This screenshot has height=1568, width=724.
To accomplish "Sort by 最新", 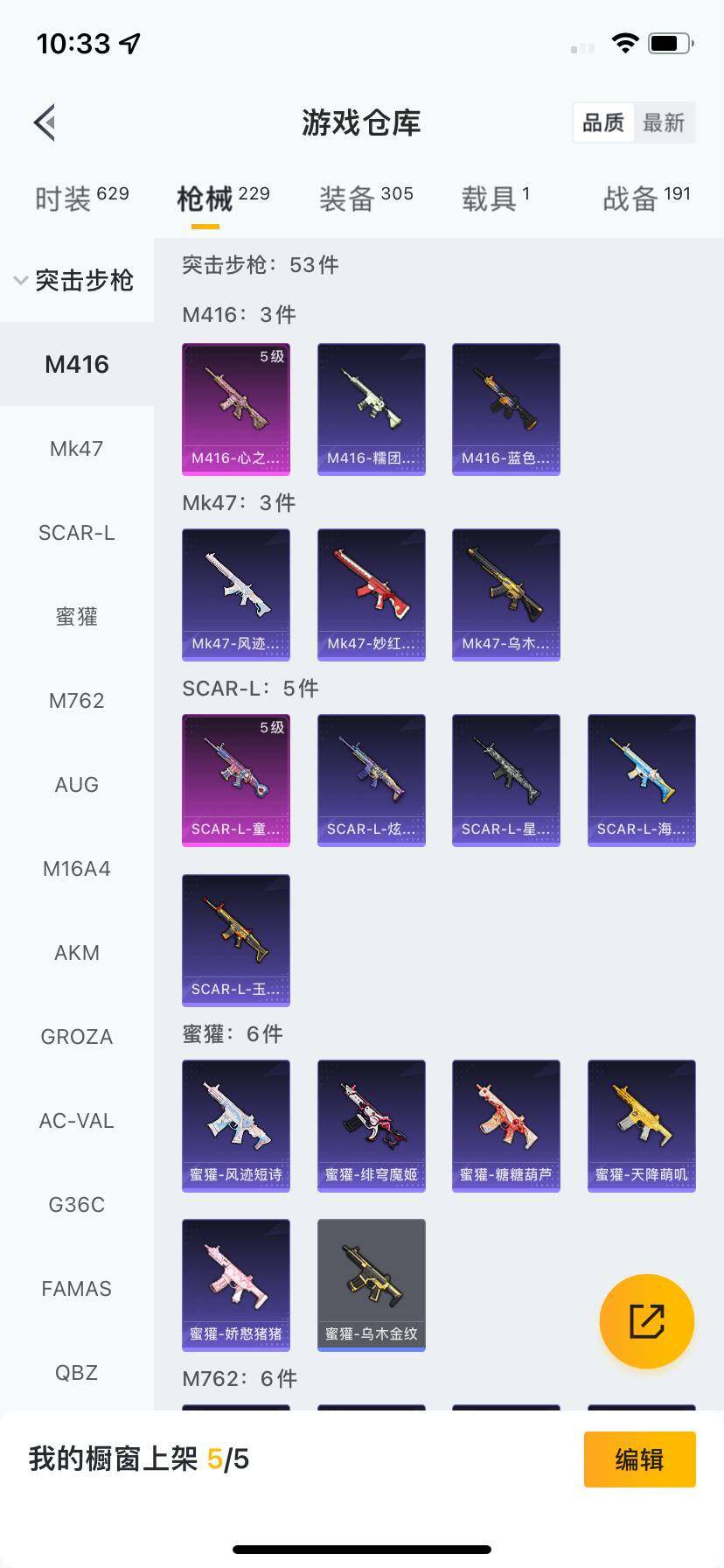I will click(x=664, y=122).
